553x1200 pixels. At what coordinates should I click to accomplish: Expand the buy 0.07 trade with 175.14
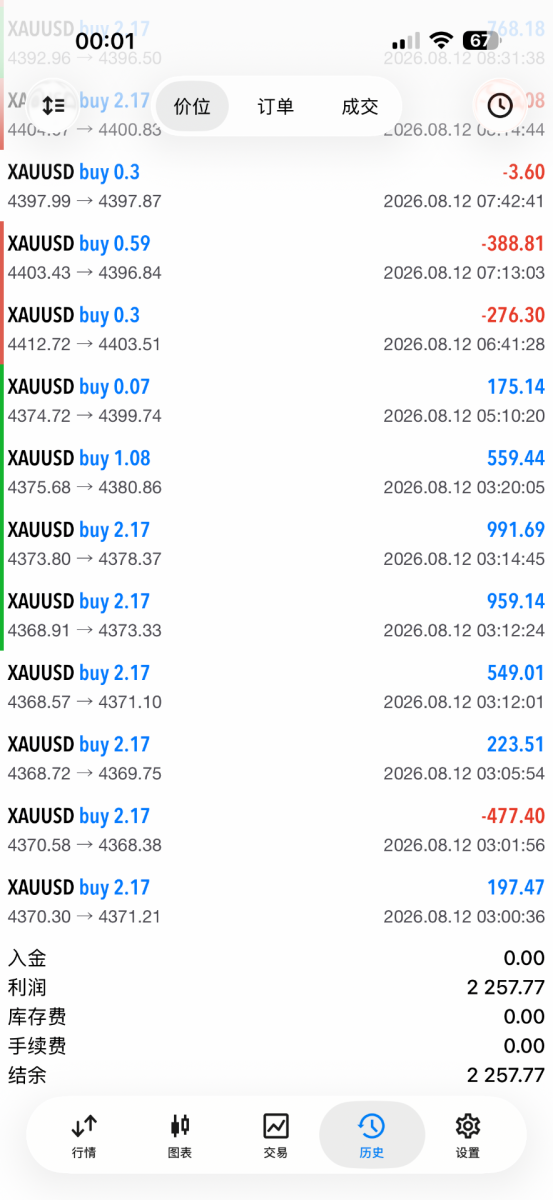(276, 401)
